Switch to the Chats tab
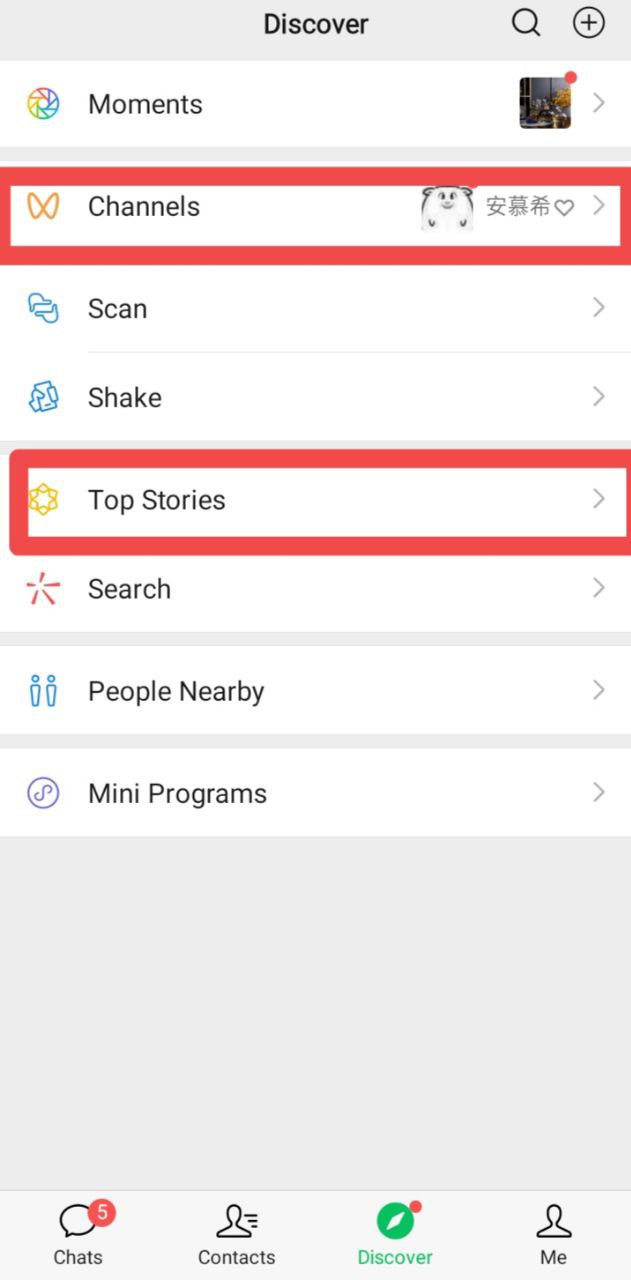This screenshot has height=1280, width=631. [x=79, y=1234]
